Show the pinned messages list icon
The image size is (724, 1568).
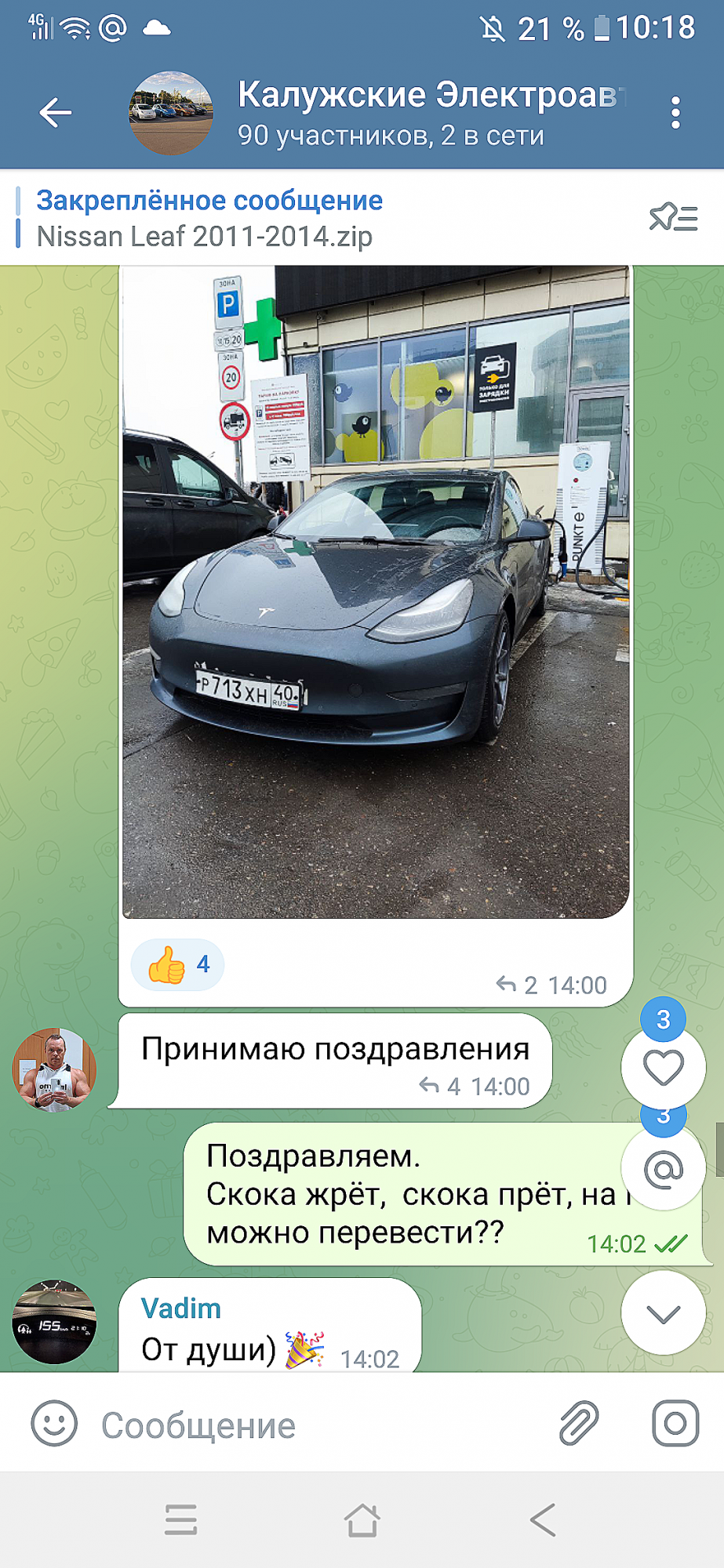point(673,217)
